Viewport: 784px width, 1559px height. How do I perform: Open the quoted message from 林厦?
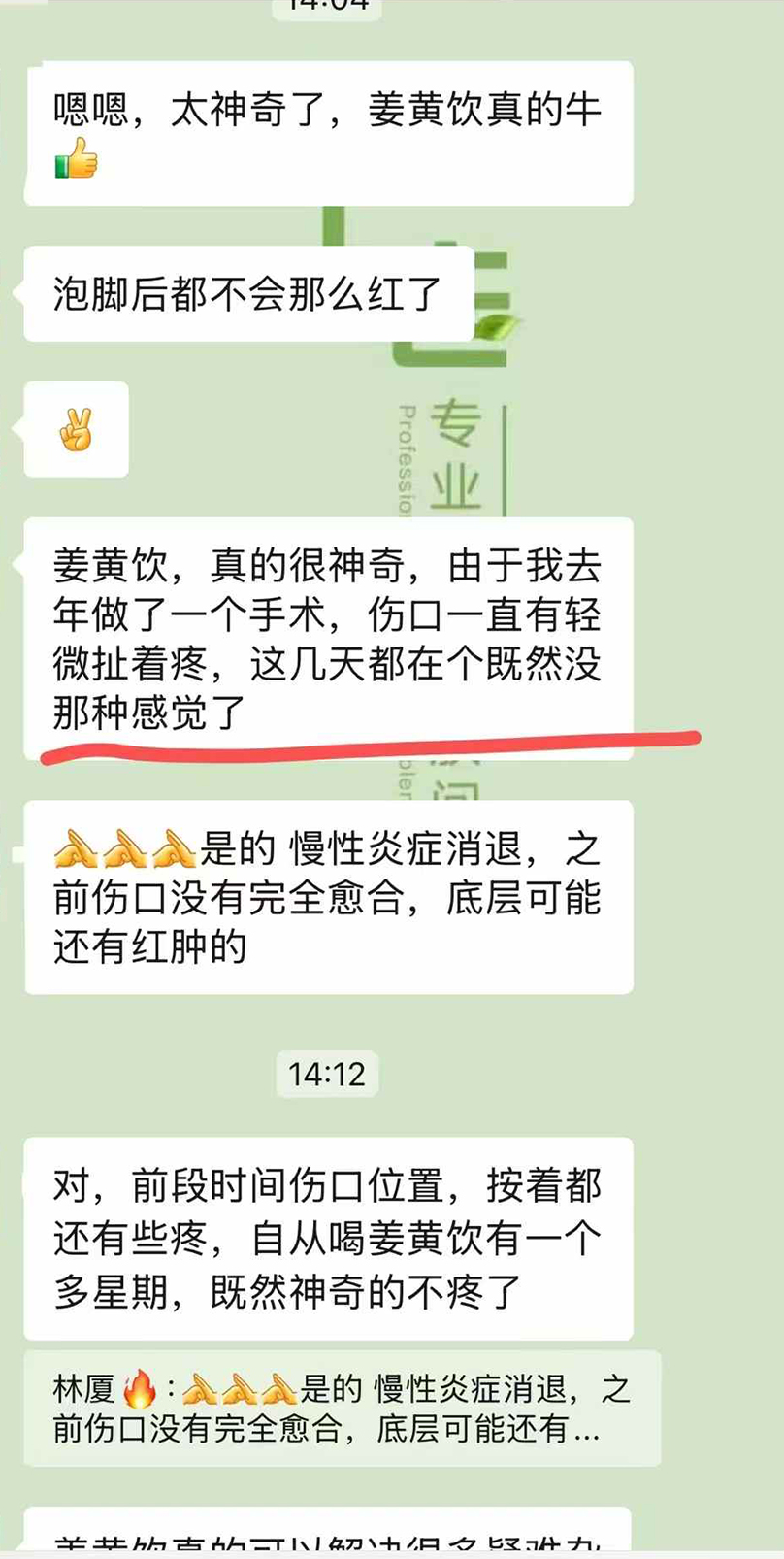pyautogui.click(x=342, y=1409)
